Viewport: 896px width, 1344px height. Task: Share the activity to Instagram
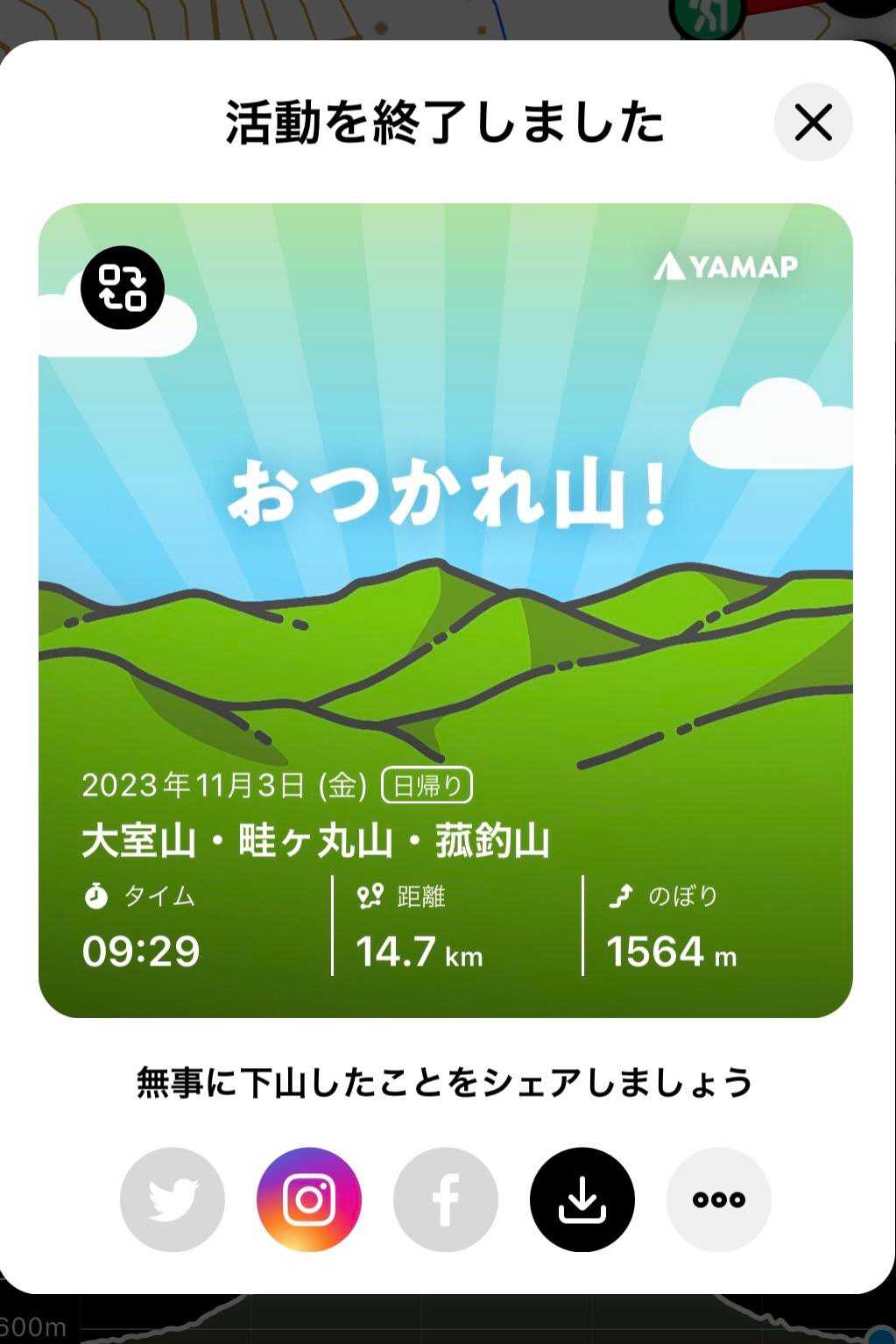tap(309, 1199)
